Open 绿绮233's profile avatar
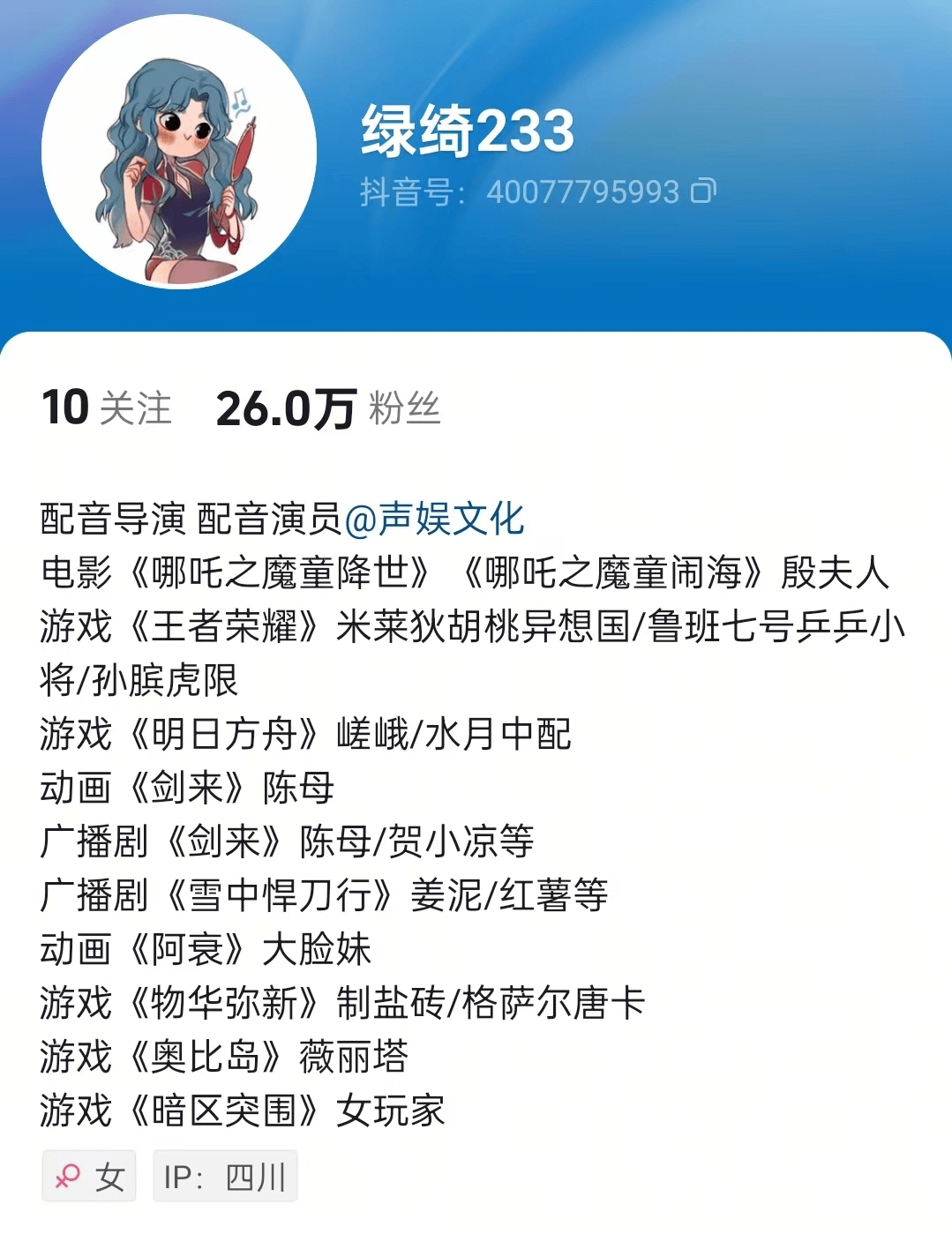The image size is (952, 1234). tap(179, 152)
